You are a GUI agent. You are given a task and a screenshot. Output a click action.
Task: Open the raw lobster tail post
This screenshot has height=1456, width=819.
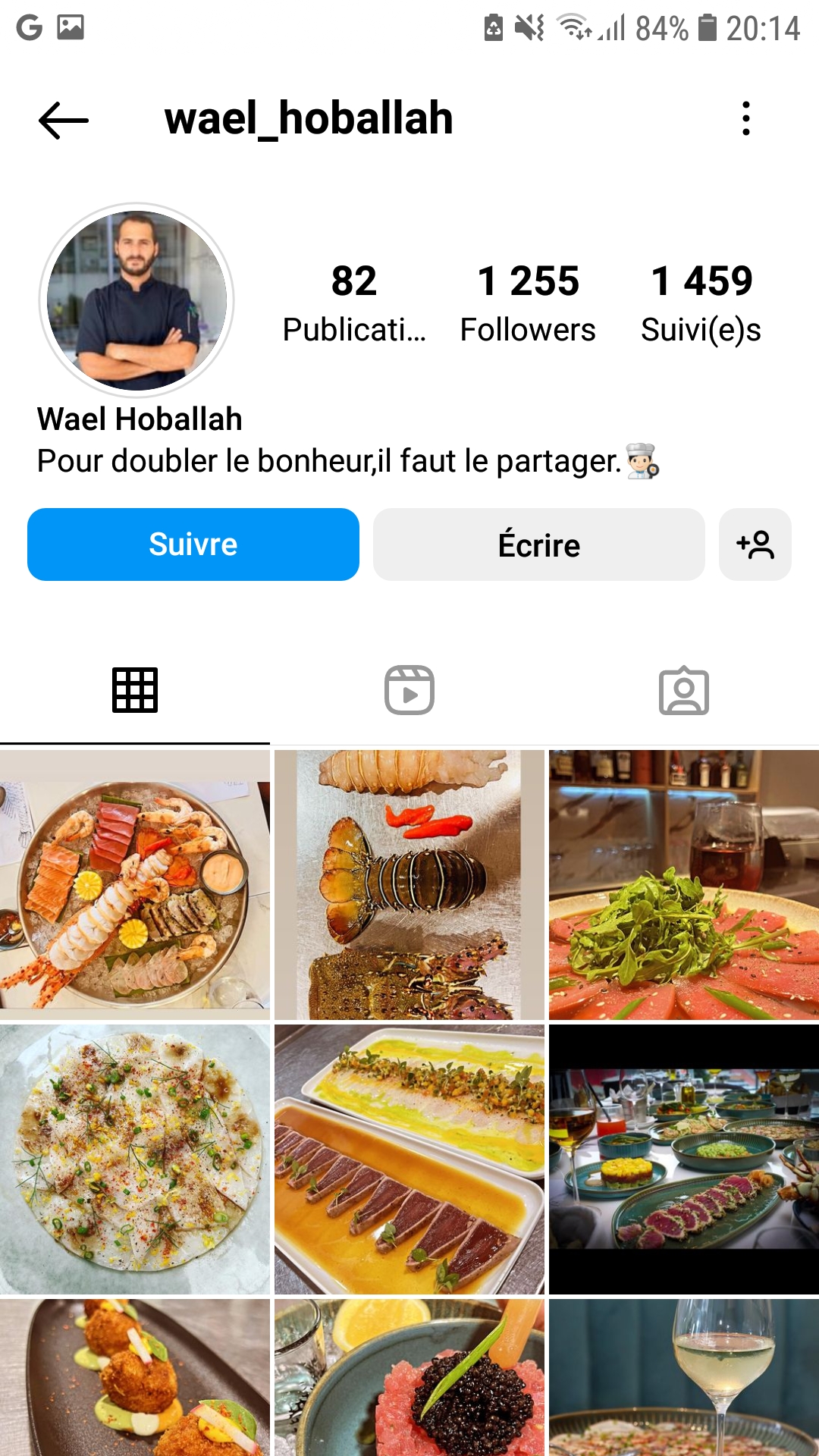(409, 885)
